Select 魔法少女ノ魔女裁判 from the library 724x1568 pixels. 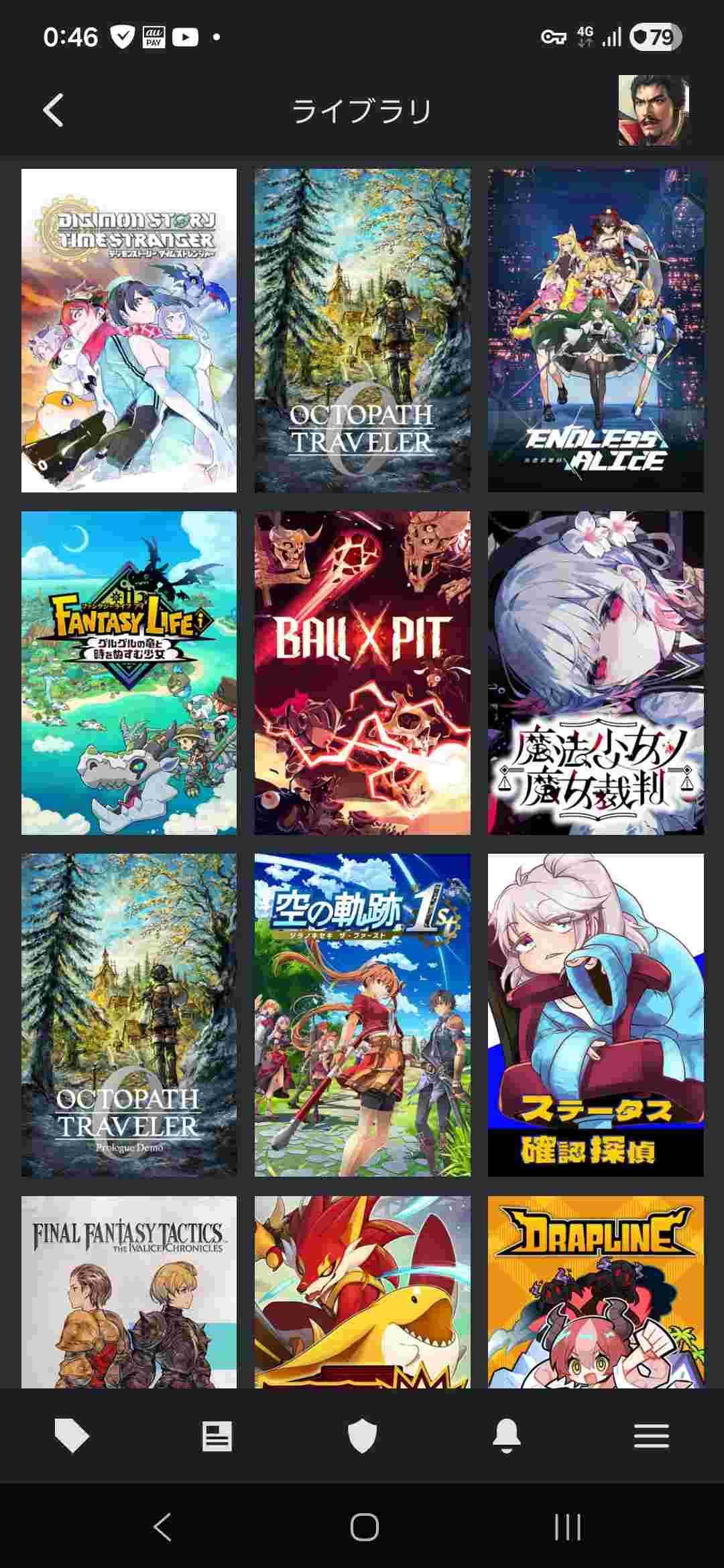[595, 673]
